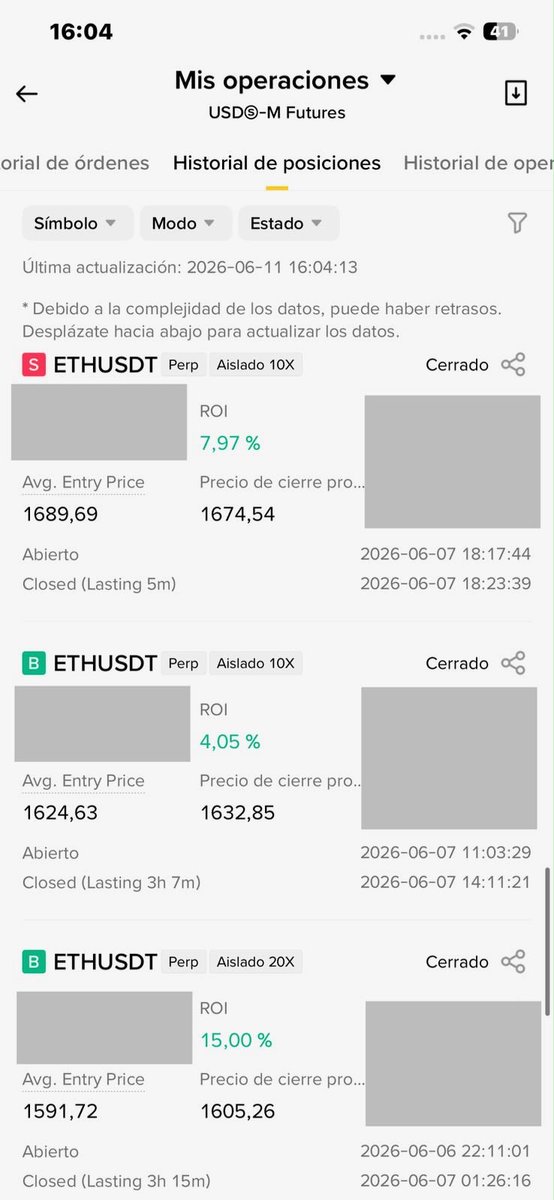The height and width of the screenshot is (1200, 554).
Task: Select the Historial de posiciones tab
Action: point(277,163)
